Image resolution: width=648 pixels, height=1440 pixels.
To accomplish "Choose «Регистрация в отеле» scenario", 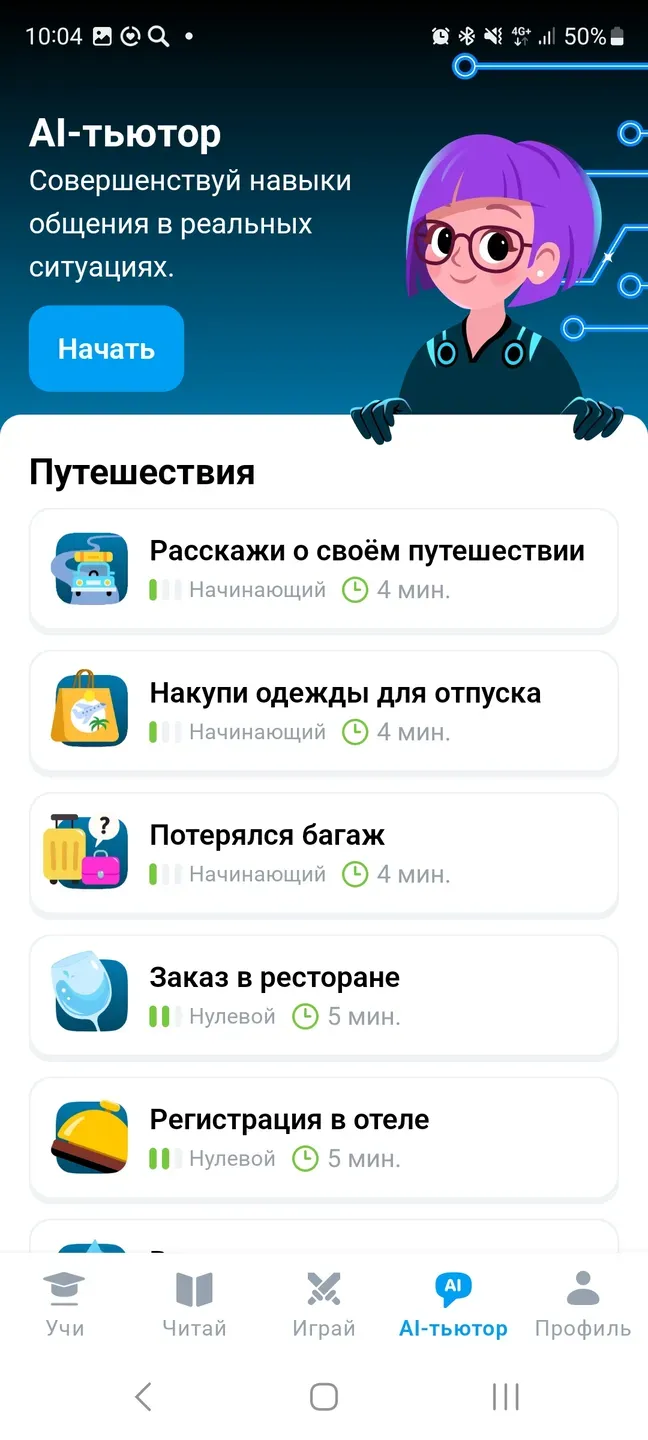I will 323,1138.
